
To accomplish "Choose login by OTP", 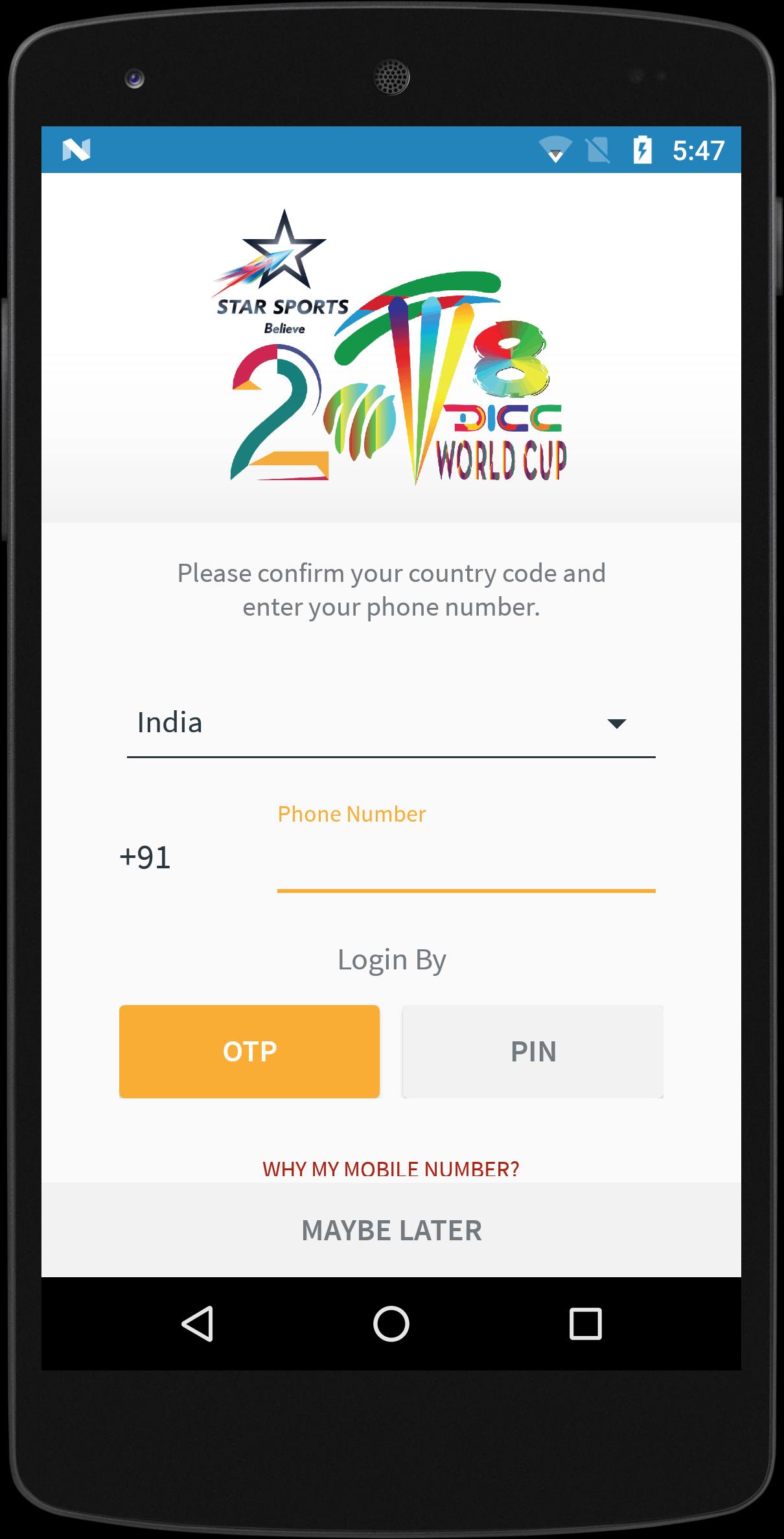I will click(249, 1052).
